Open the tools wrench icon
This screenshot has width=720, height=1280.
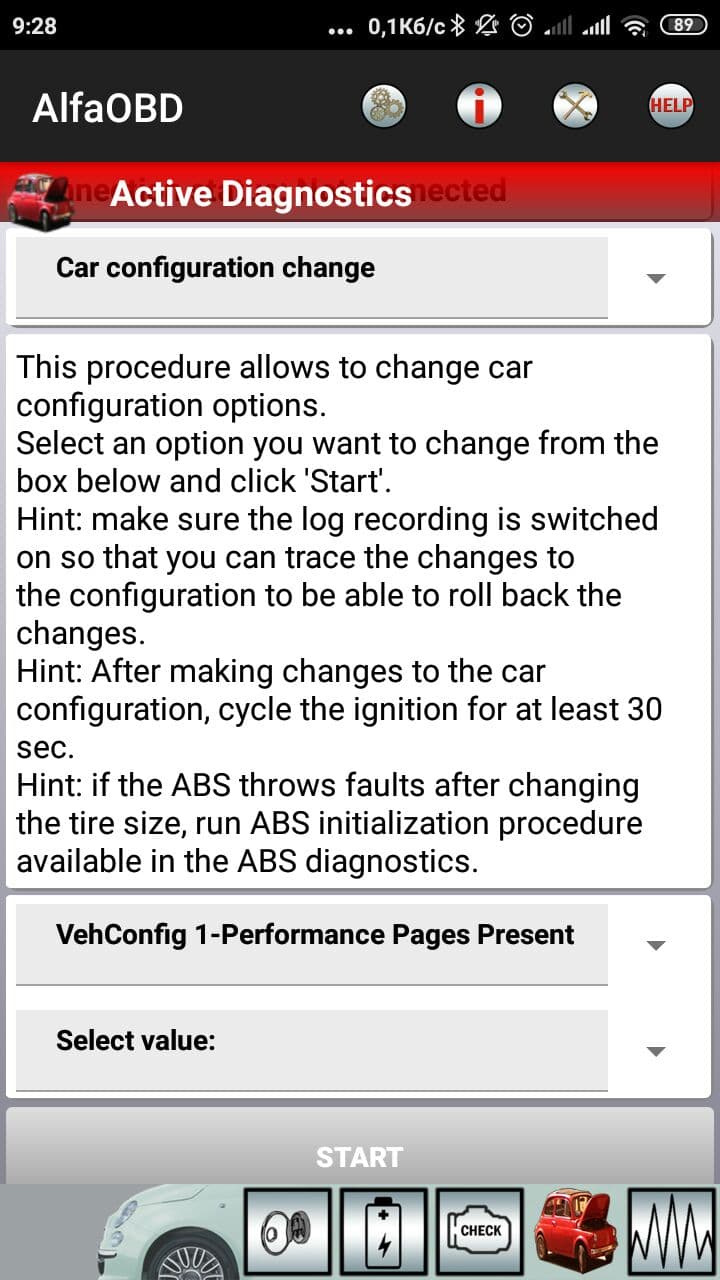[x=575, y=106]
